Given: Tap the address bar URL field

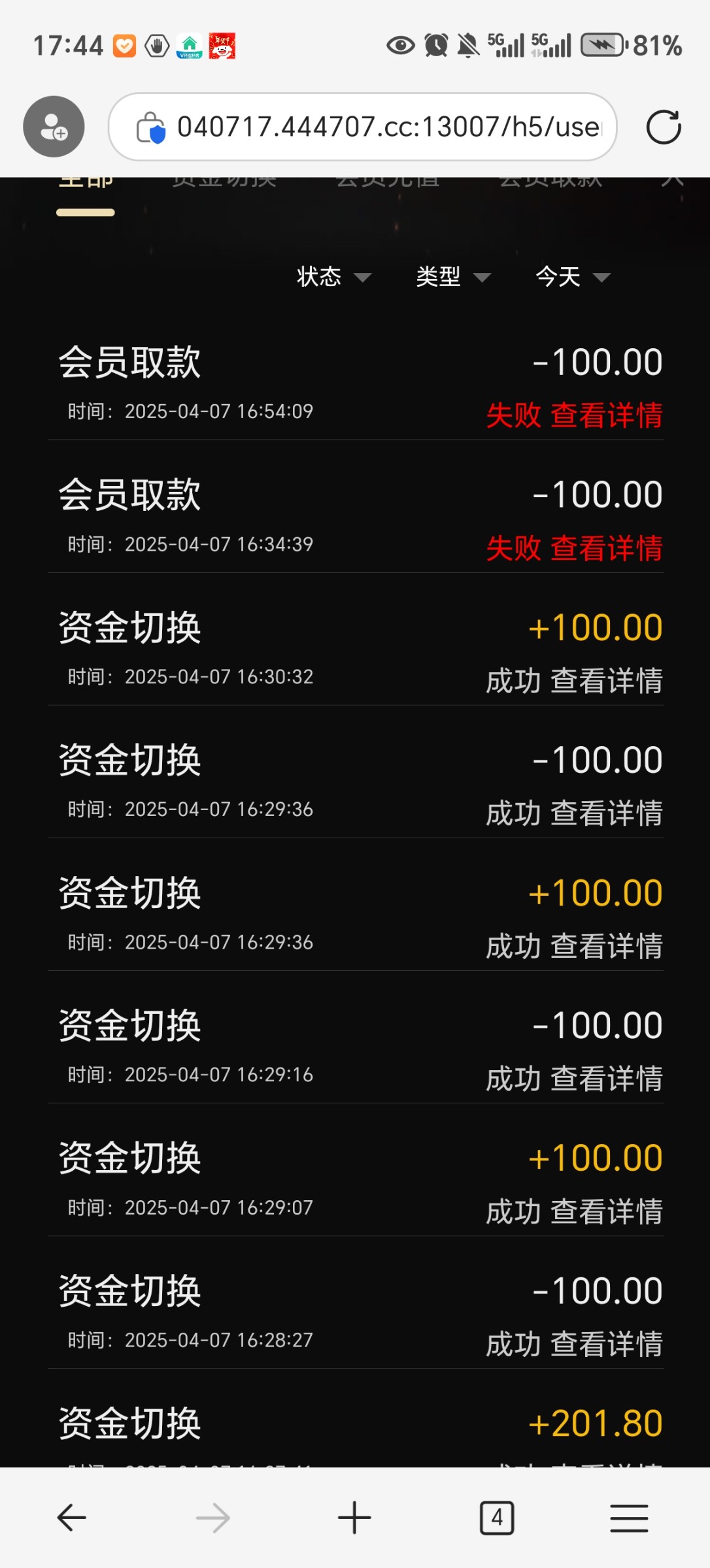Looking at the screenshot, I should coord(386,127).
